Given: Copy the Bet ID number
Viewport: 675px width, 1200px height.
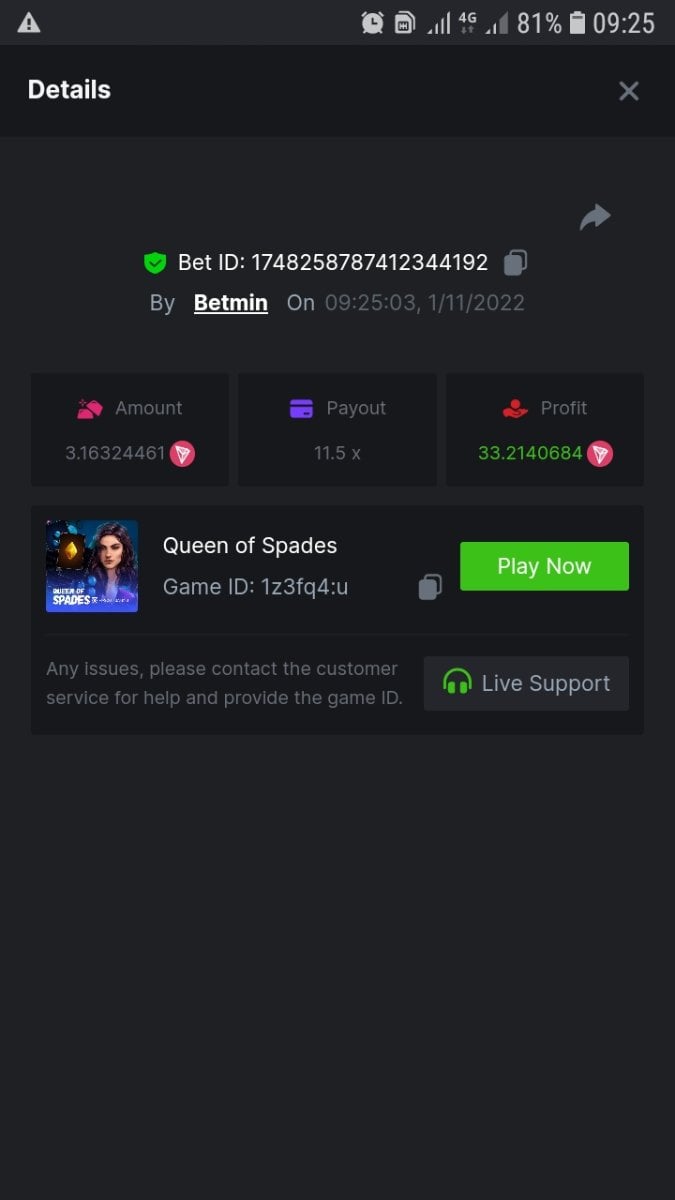Looking at the screenshot, I should pos(515,263).
